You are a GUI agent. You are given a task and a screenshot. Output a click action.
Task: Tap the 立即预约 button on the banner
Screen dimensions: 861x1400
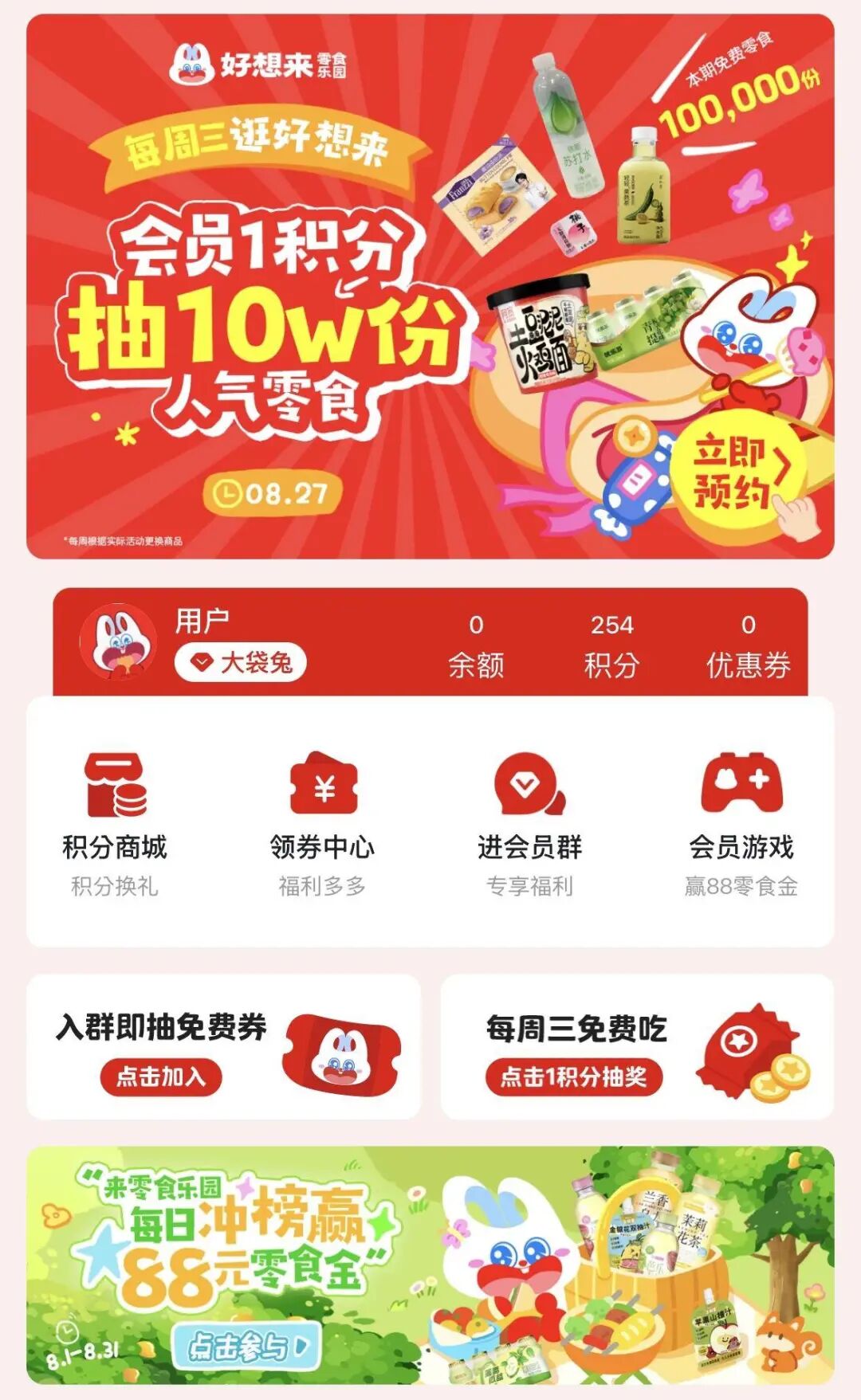[737, 471]
